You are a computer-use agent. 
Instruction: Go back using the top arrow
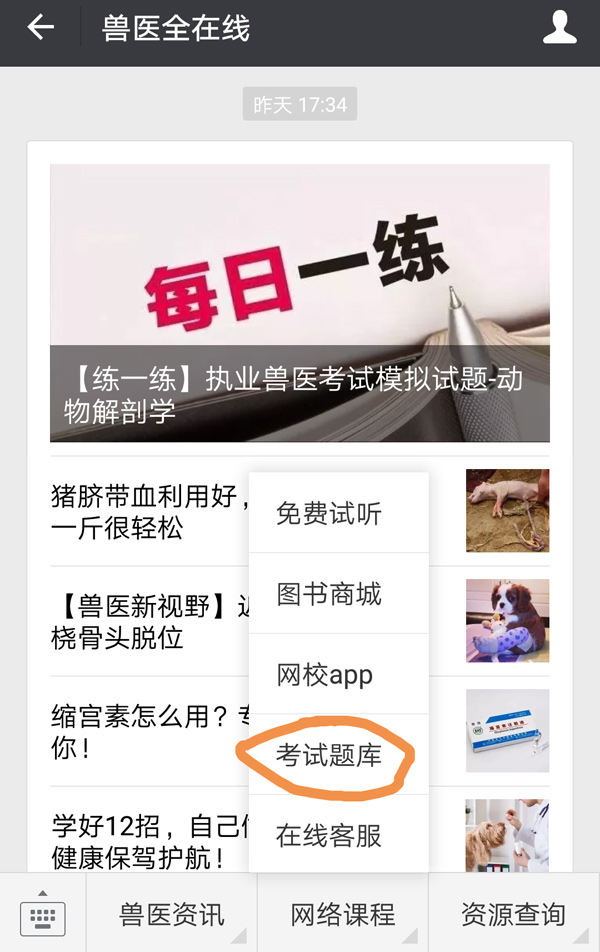(40, 28)
